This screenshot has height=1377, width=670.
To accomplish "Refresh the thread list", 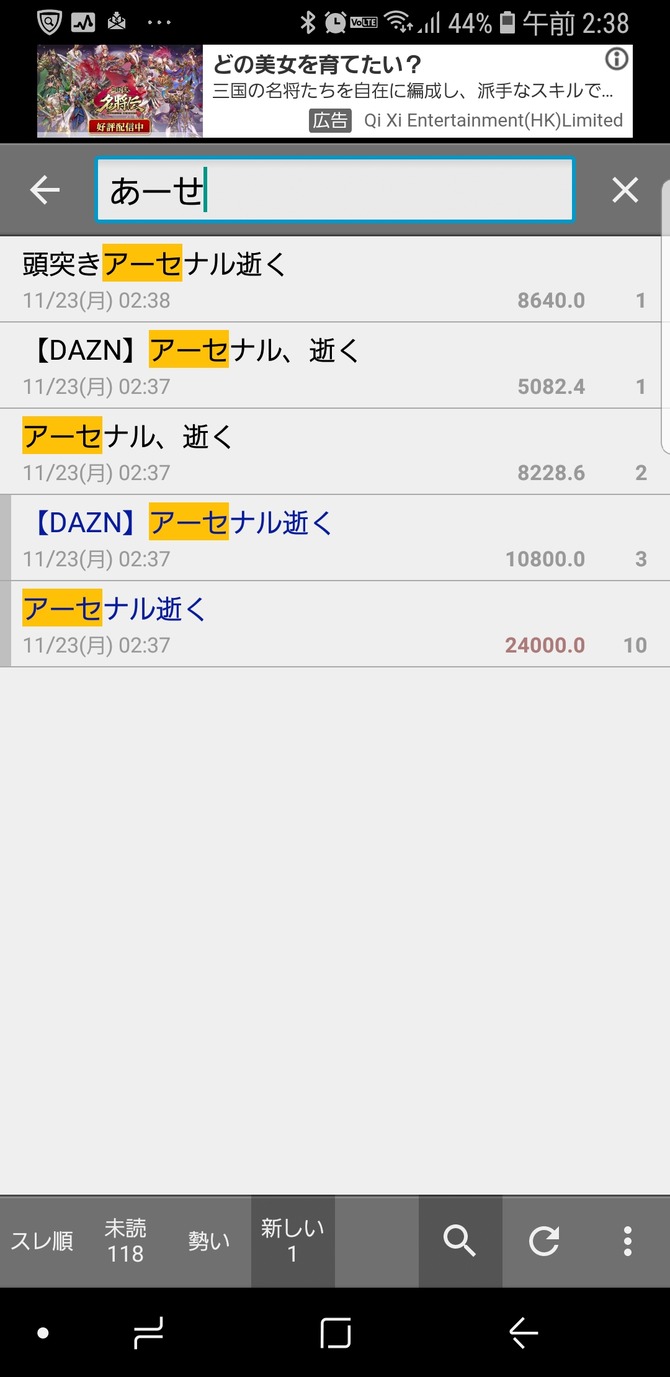I will pos(544,1241).
